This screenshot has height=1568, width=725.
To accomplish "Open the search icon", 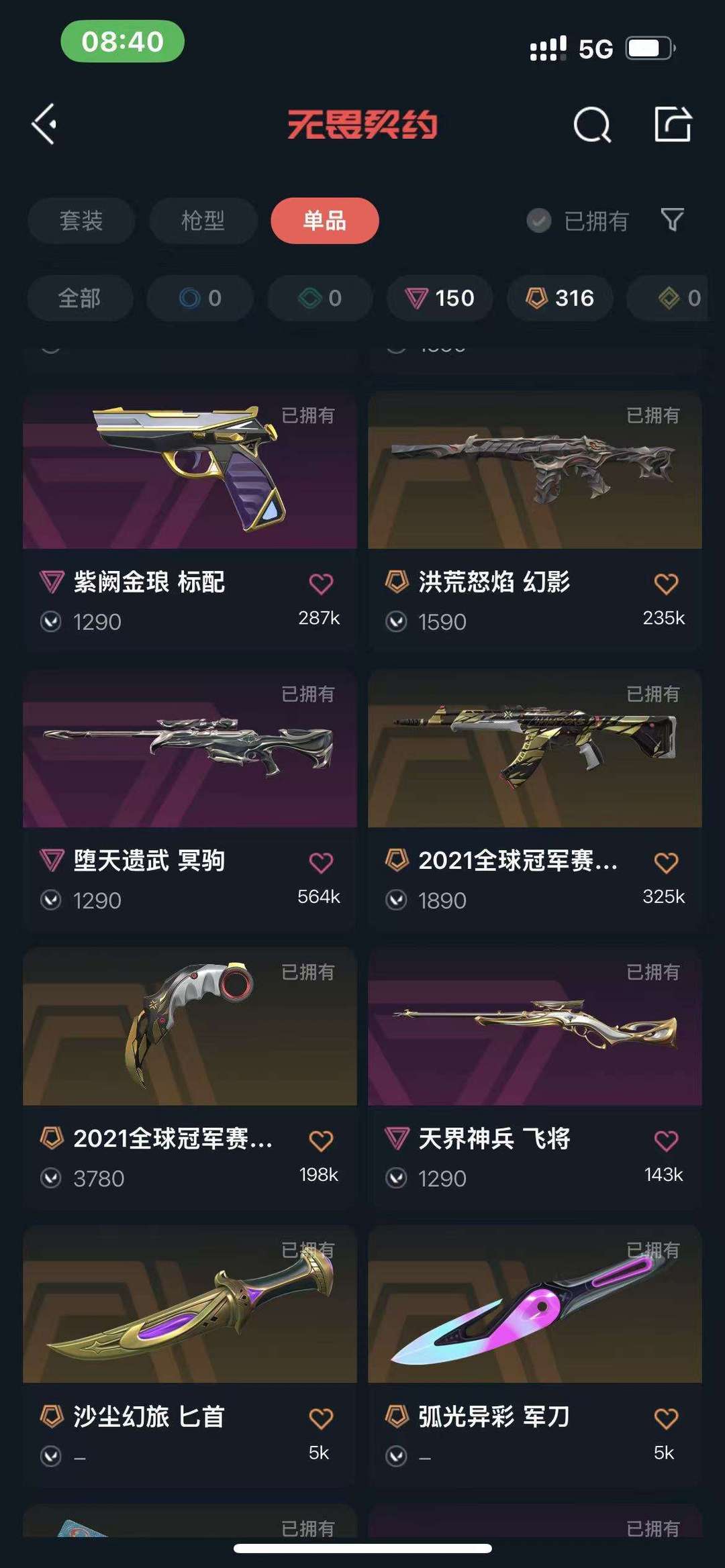I will coord(592,124).
